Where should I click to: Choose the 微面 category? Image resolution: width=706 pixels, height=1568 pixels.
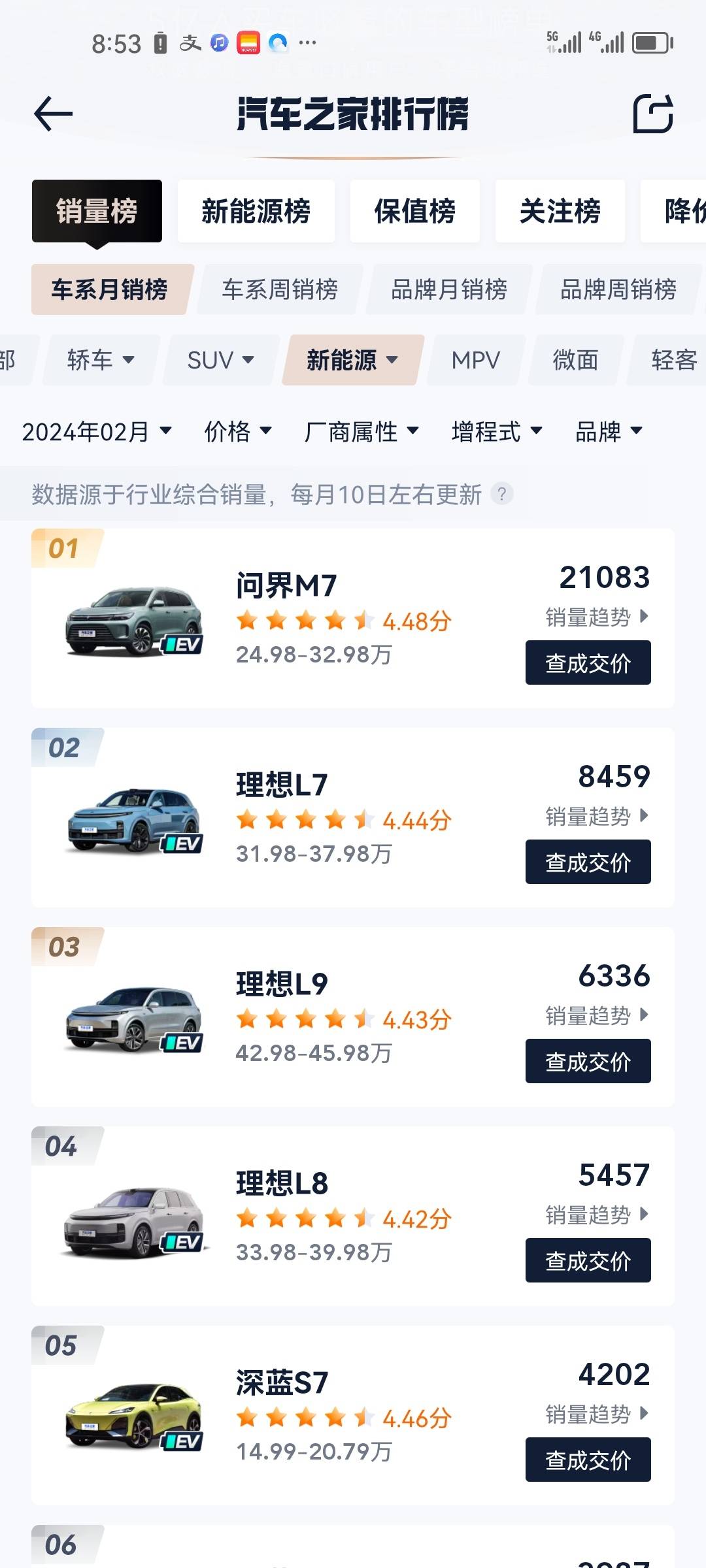pos(576,360)
